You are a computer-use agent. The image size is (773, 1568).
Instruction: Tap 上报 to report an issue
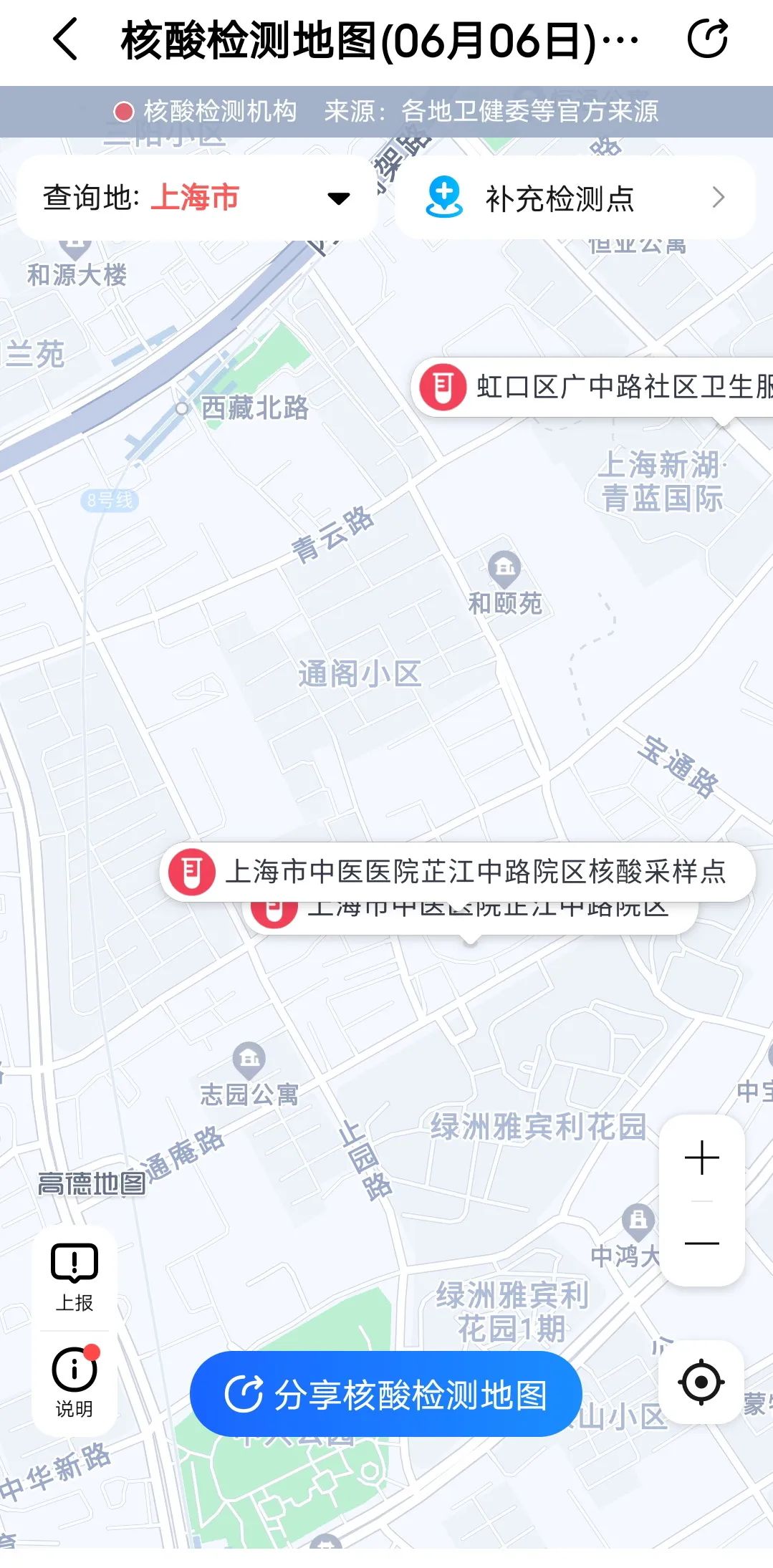coord(75,1277)
